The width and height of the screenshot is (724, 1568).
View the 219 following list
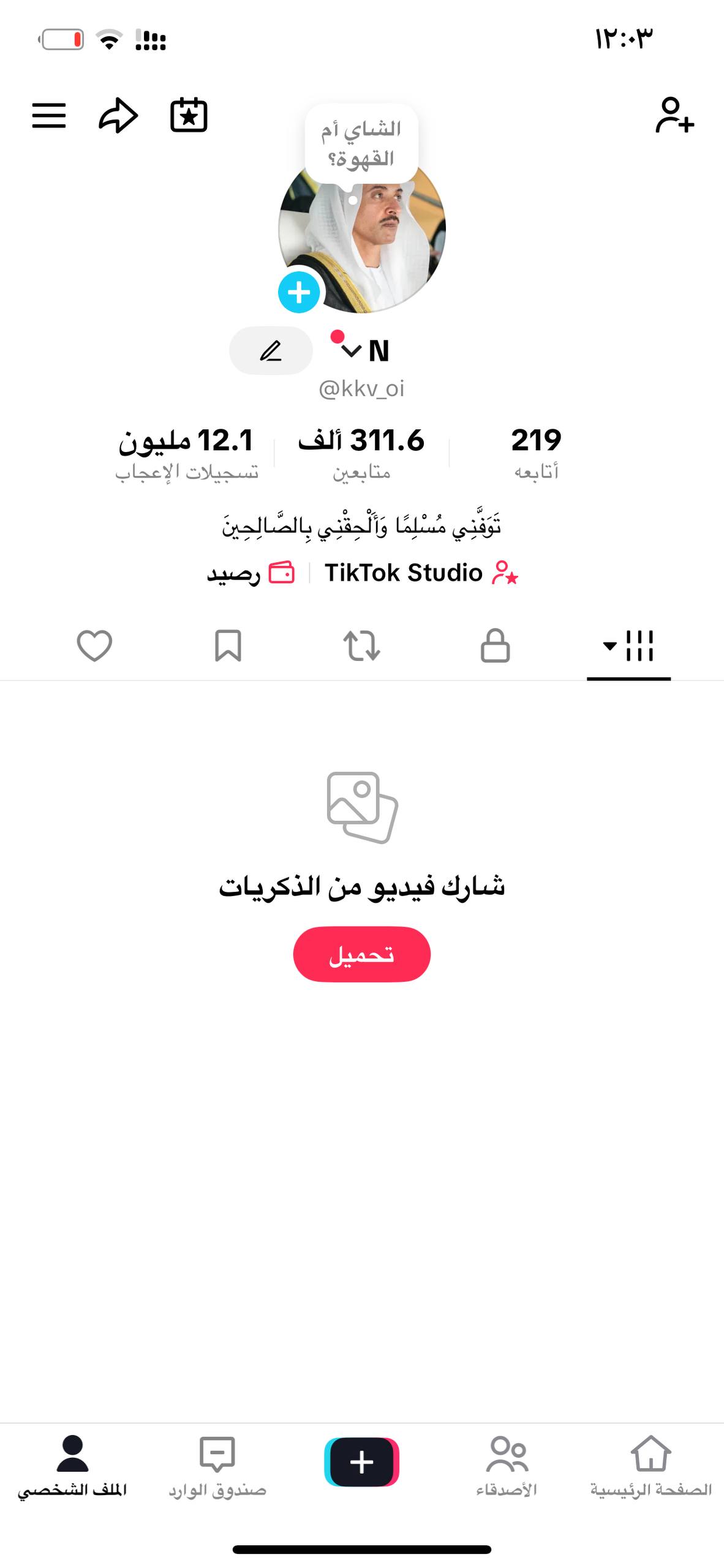[x=536, y=452]
